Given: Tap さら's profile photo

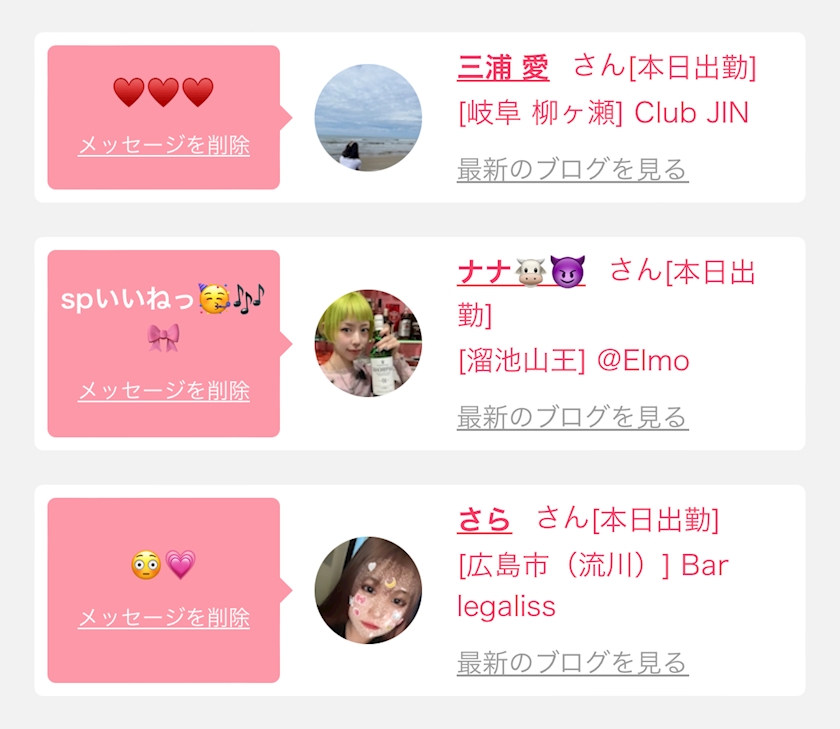Looking at the screenshot, I should tap(368, 590).
